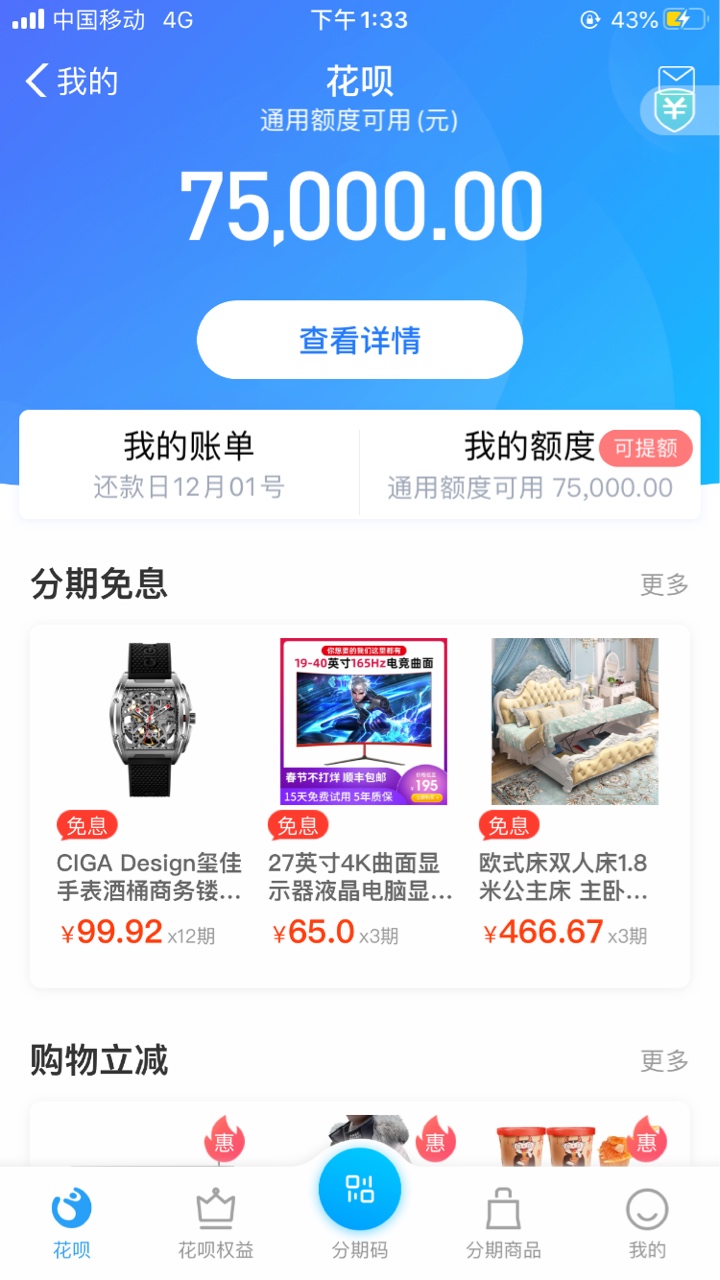720x1280 pixels.
Task: Tap 查看详情 button
Action: (360, 340)
